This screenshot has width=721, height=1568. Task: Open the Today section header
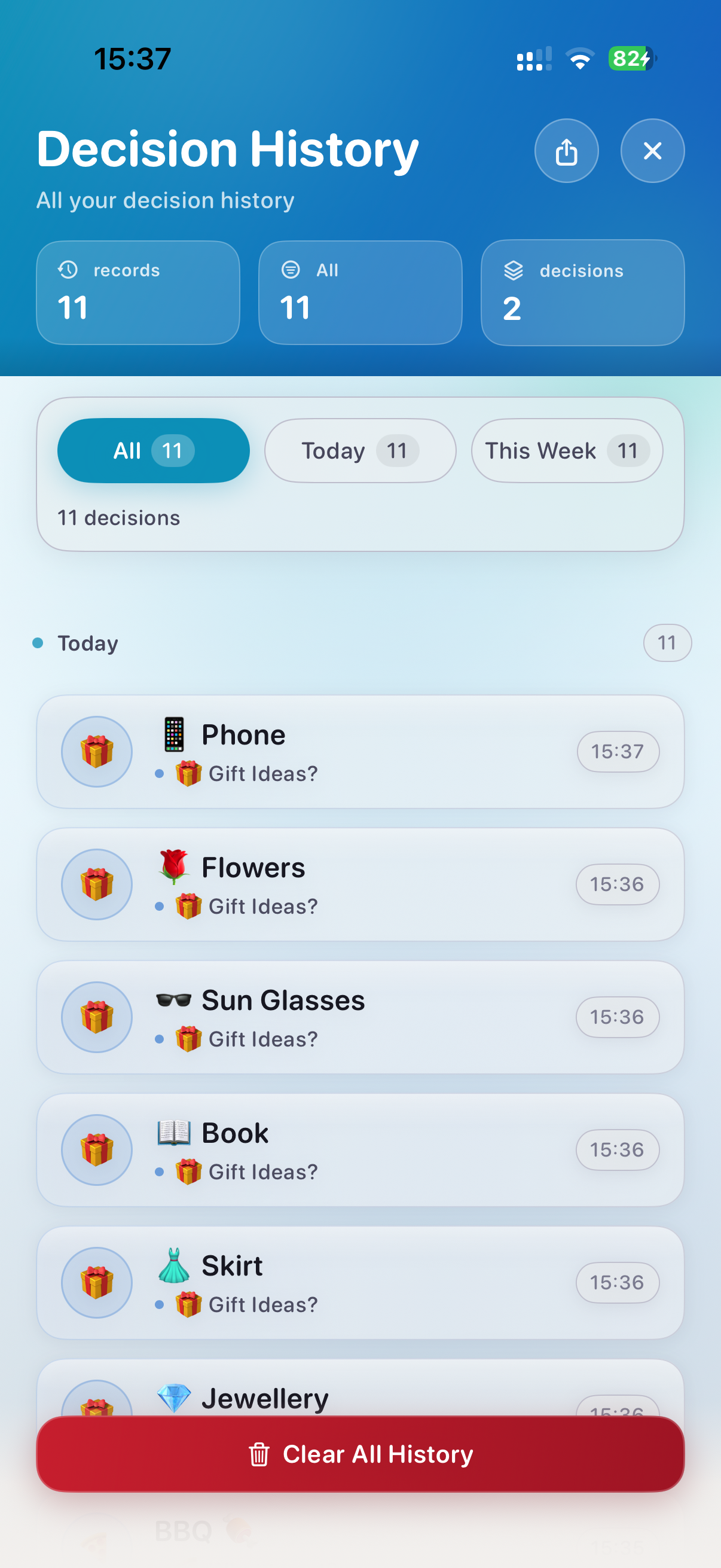pyautogui.click(x=88, y=643)
